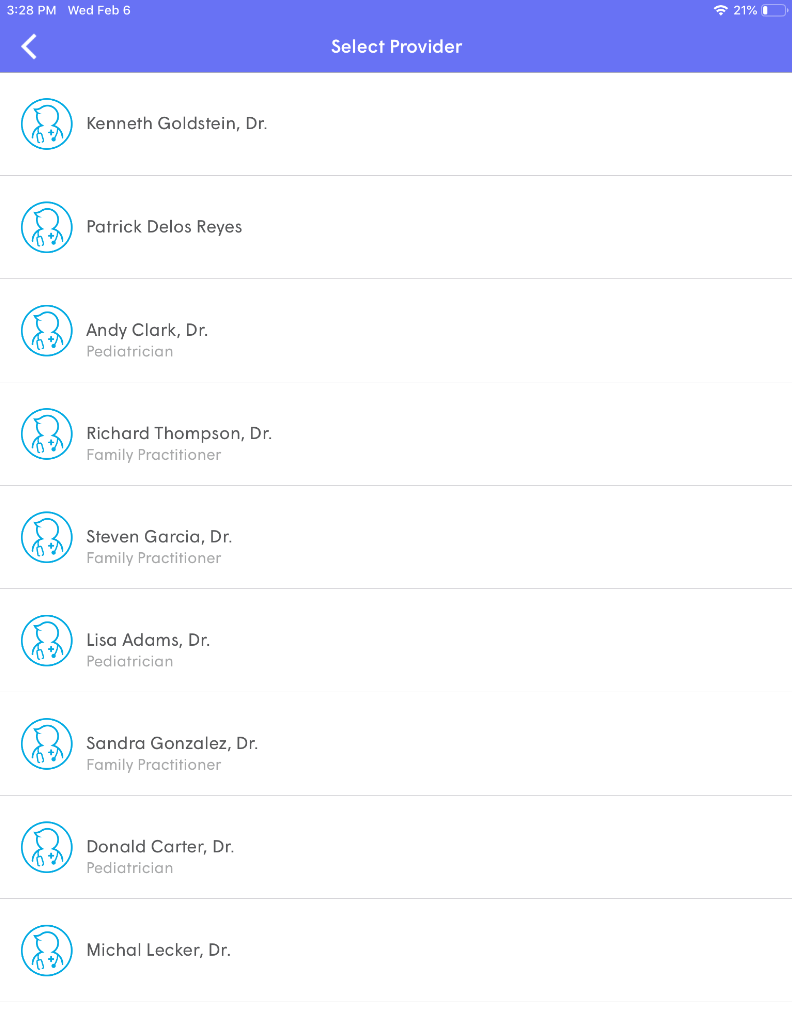Viewport: 792px width, 1014px height.
Task: Click Sandra Gonzalez's avatar icon
Action: pyautogui.click(x=47, y=744)
